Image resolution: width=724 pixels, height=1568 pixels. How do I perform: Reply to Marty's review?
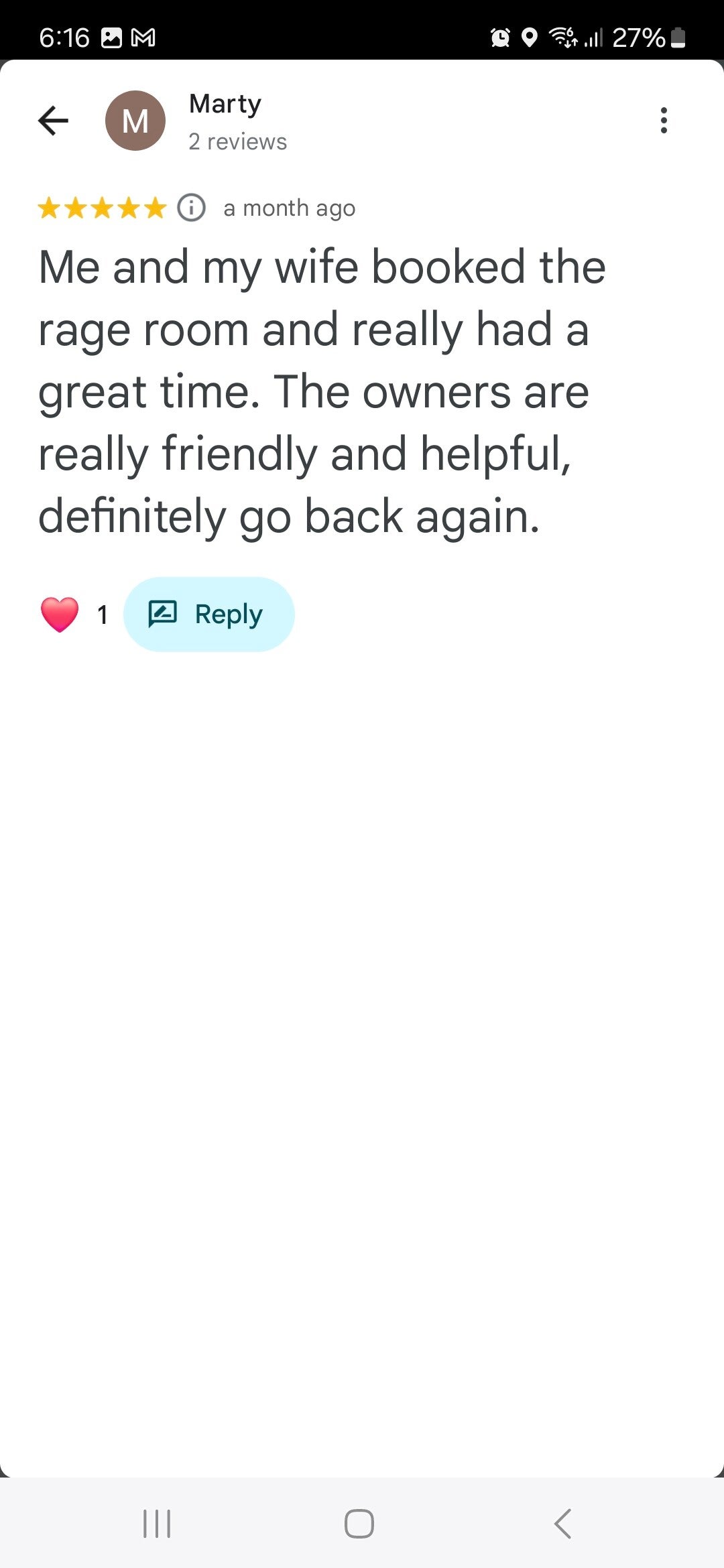pos(209,614)
